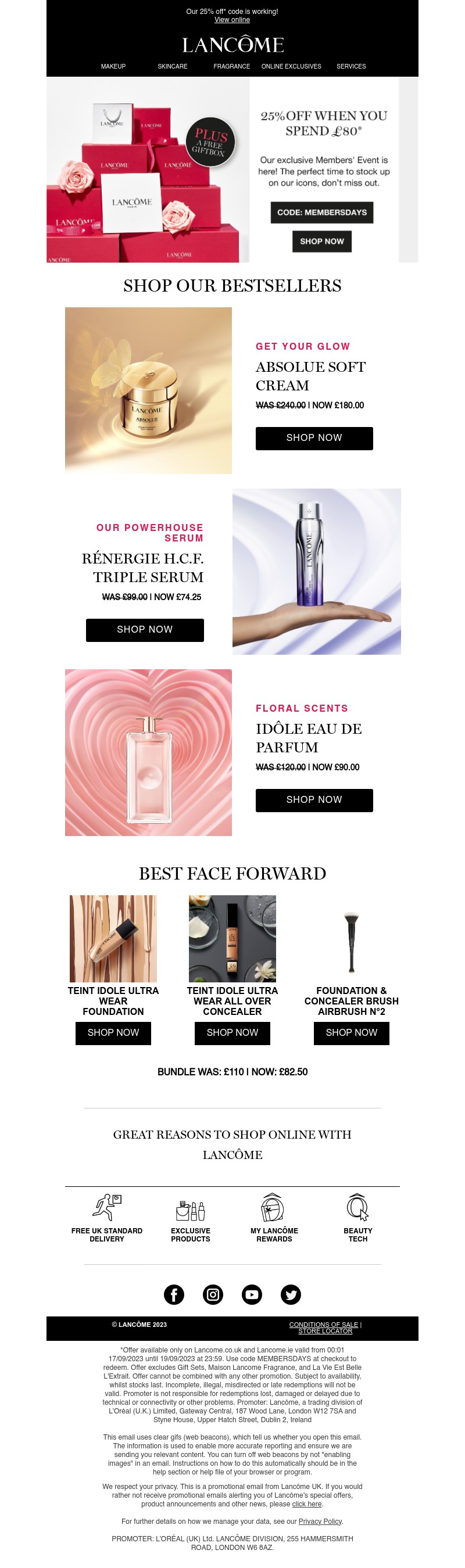Open the Skincare category
Viewport: 465px width, 1568px height.
(172, 66)
